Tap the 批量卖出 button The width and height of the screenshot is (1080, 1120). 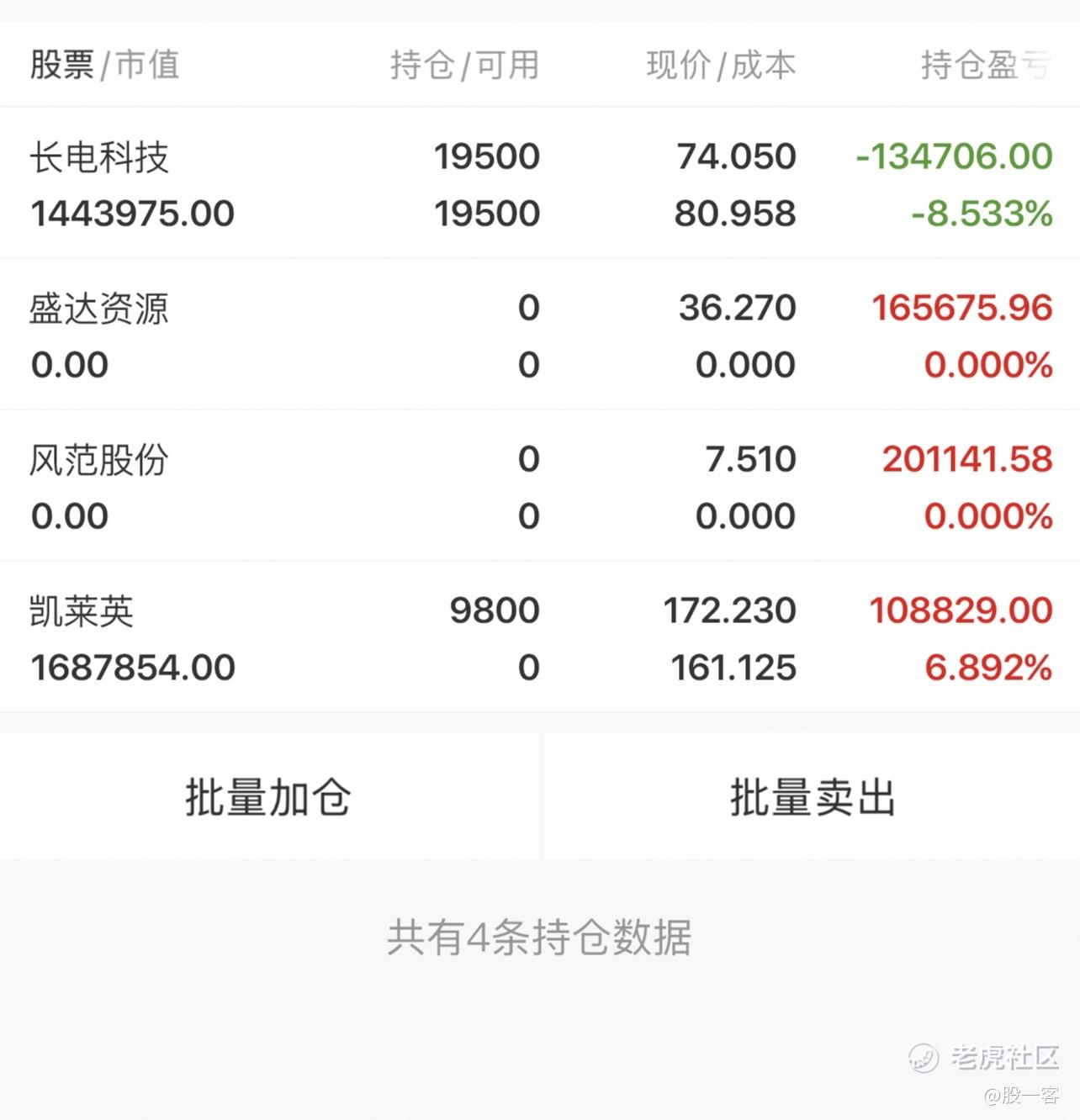pos(813,796)
